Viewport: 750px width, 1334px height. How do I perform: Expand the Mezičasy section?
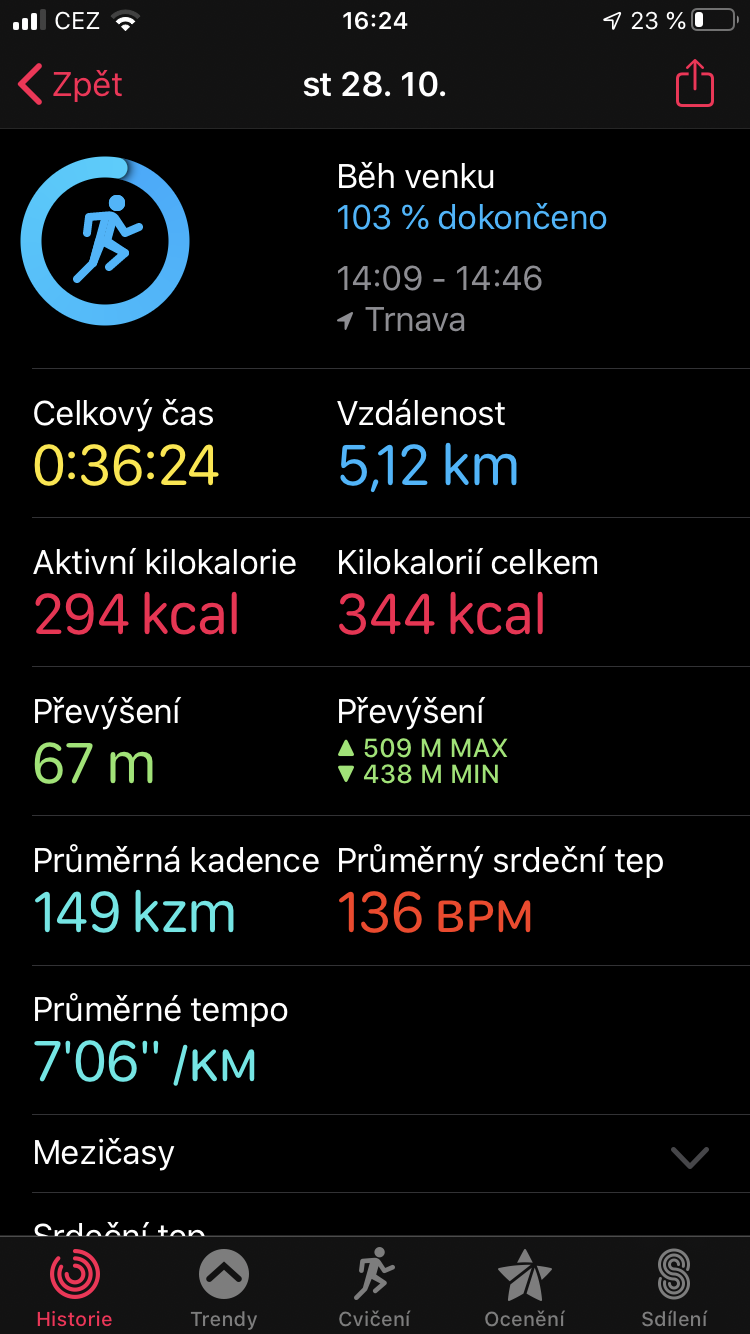point(375,1153)
